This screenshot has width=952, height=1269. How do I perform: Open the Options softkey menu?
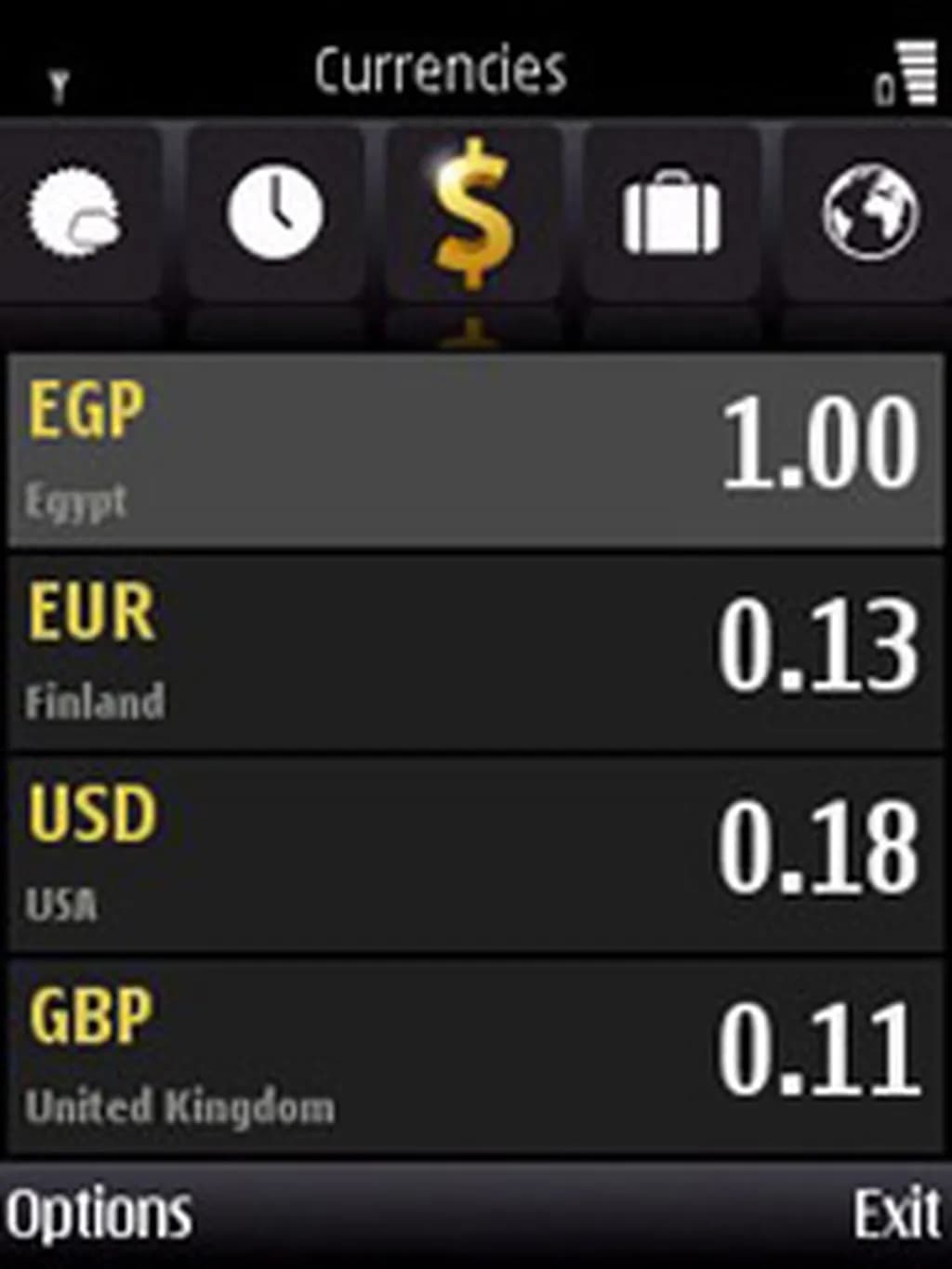(x=99, y=1214)
